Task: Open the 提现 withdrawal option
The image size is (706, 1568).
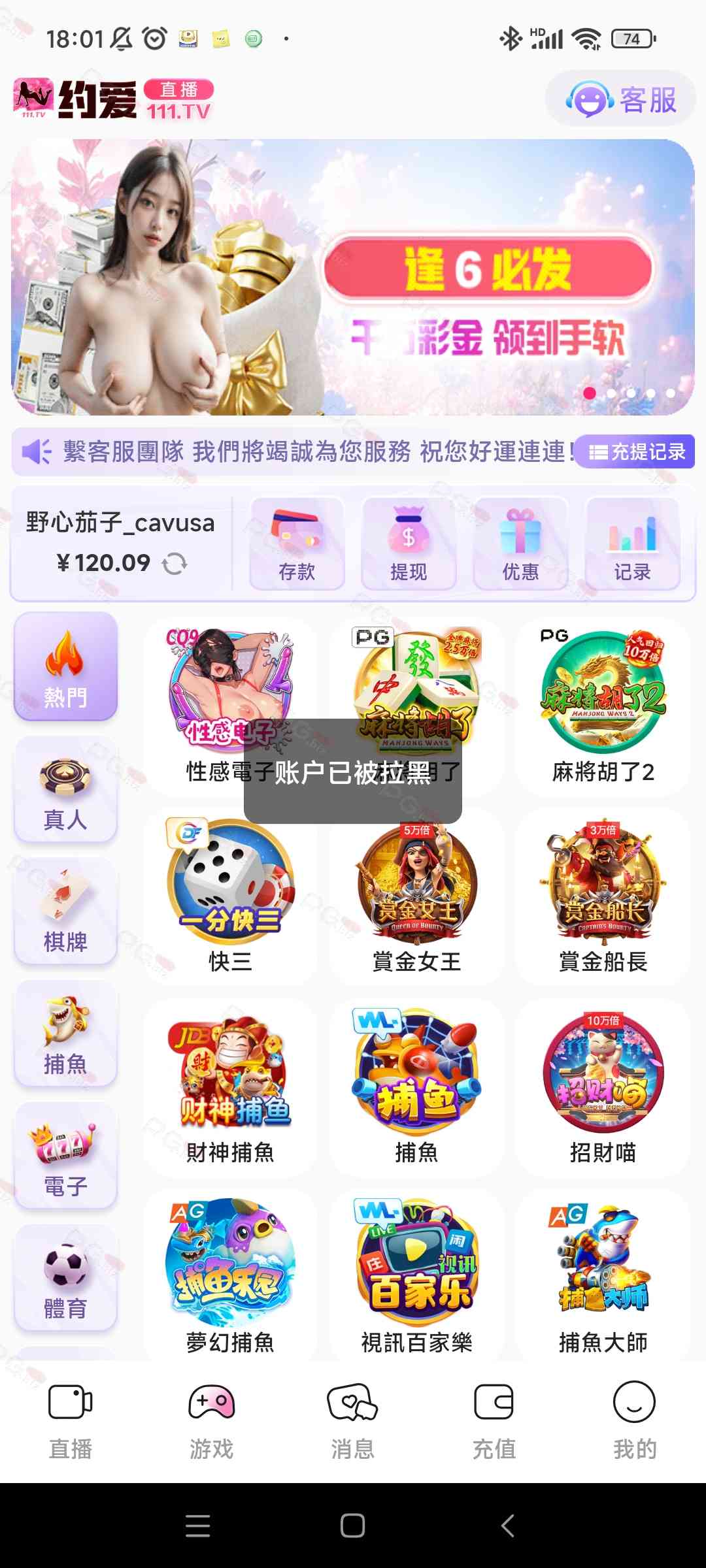Action: pyautogui.click(x=409, y=544)
